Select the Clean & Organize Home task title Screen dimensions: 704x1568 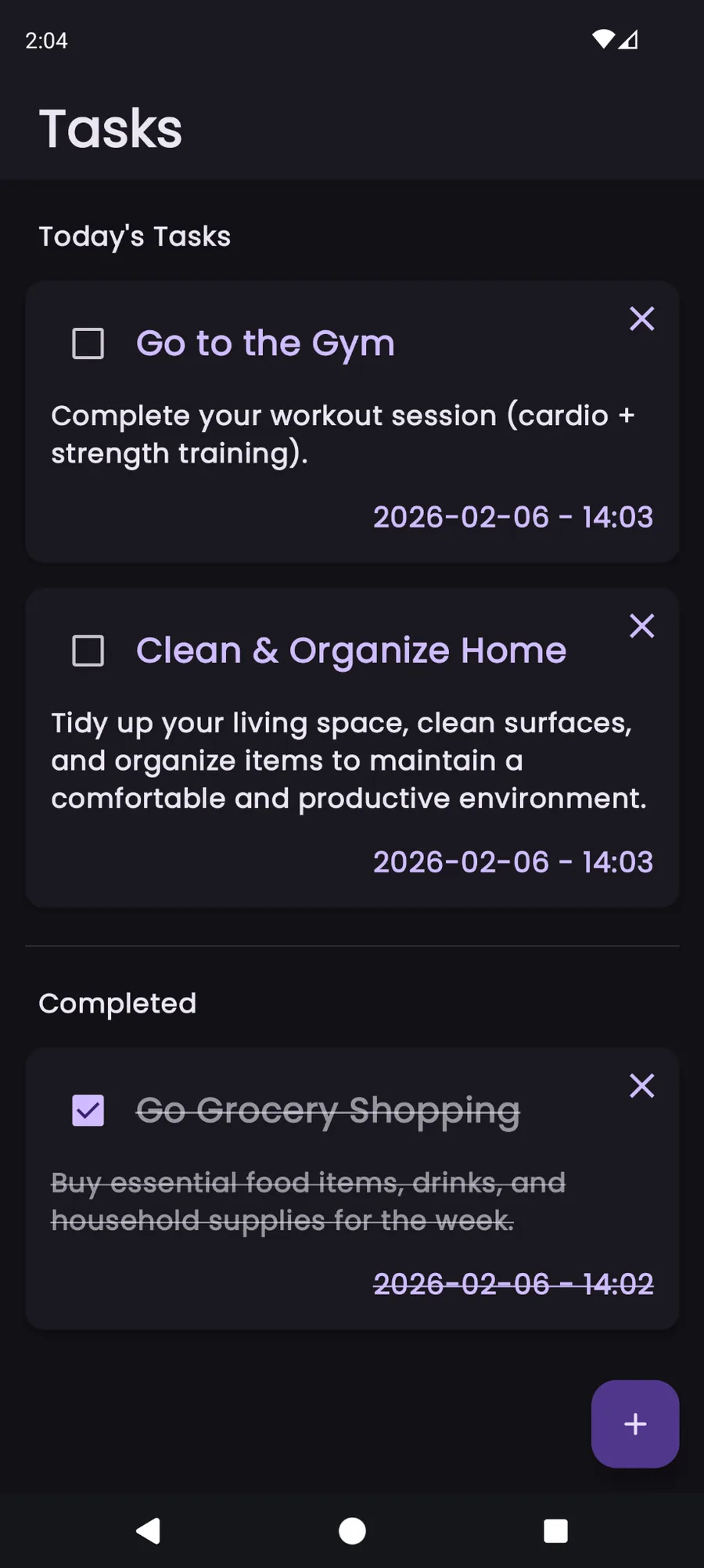350,649
